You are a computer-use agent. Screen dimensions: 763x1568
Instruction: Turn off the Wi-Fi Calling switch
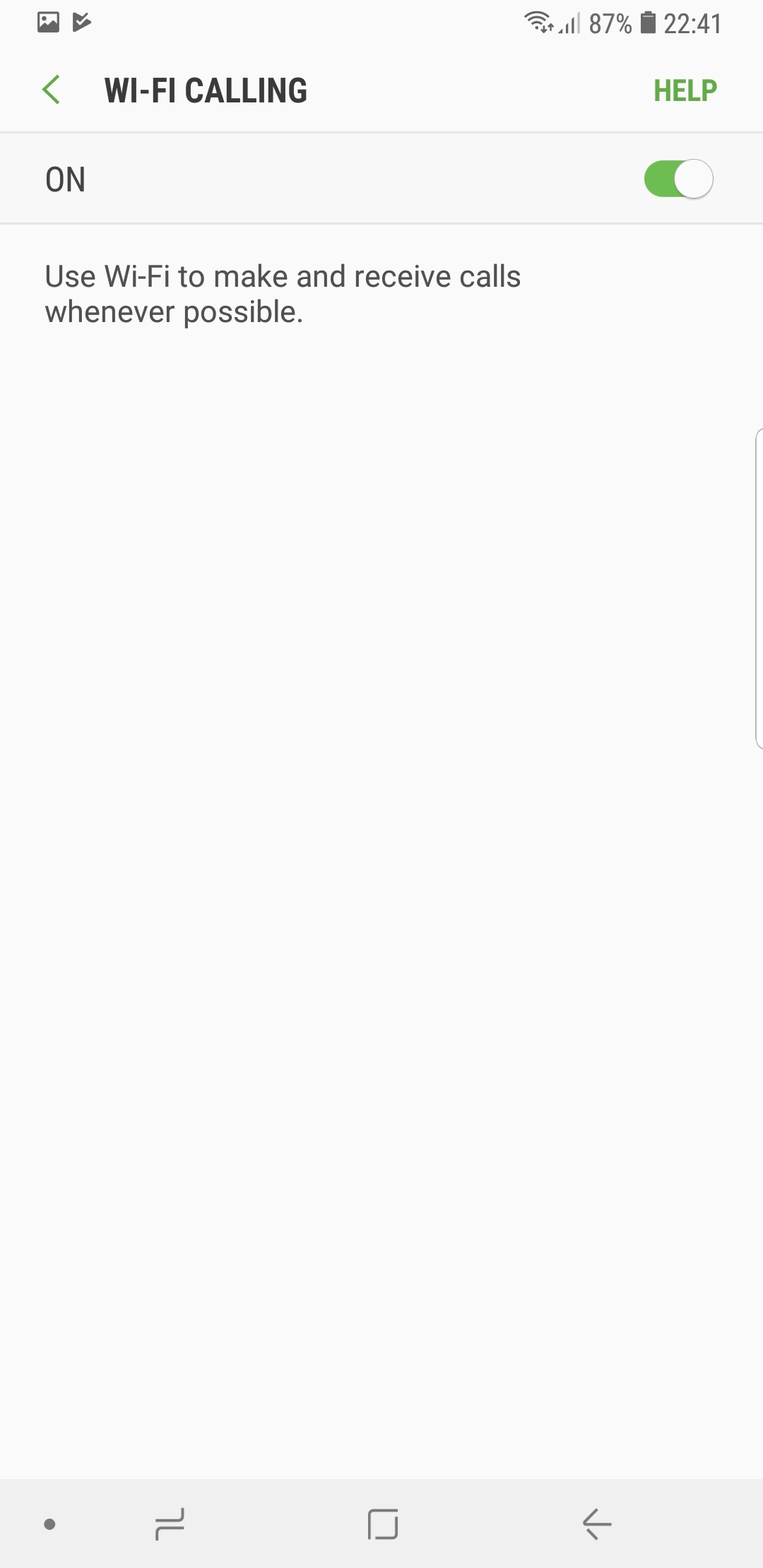point(678,179)
